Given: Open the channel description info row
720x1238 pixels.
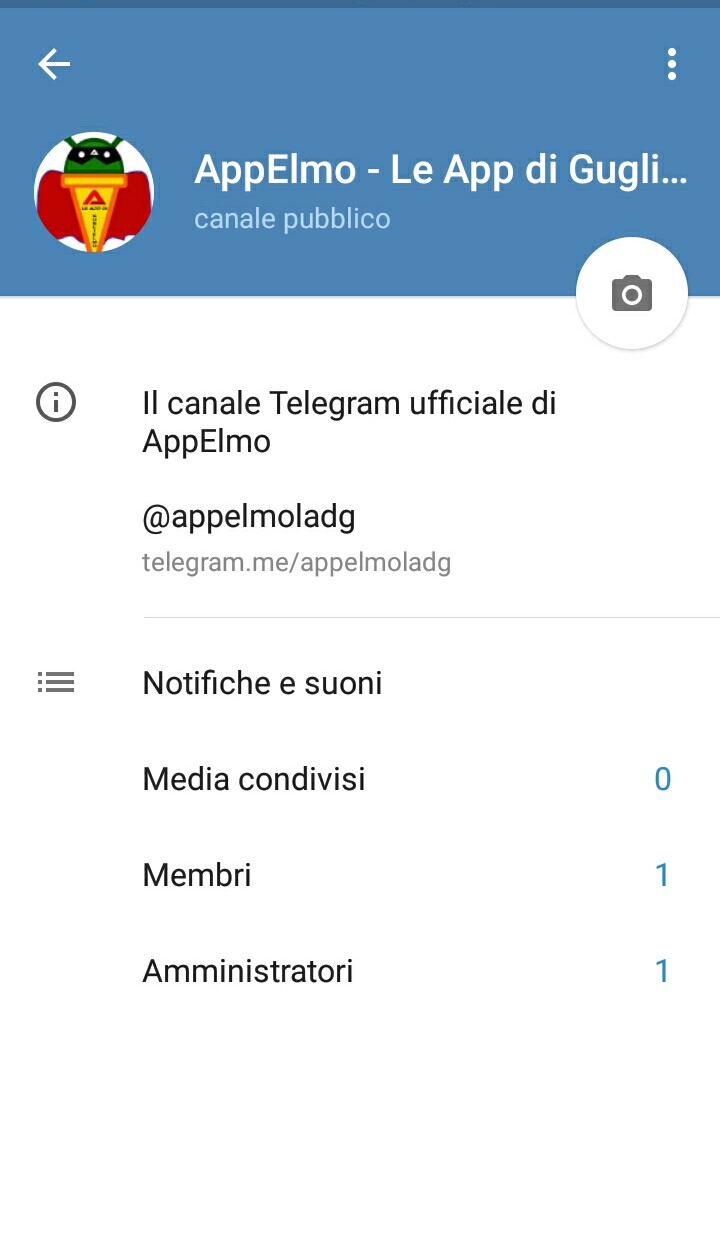Looking at the screenshot, I should click(360, 422).
